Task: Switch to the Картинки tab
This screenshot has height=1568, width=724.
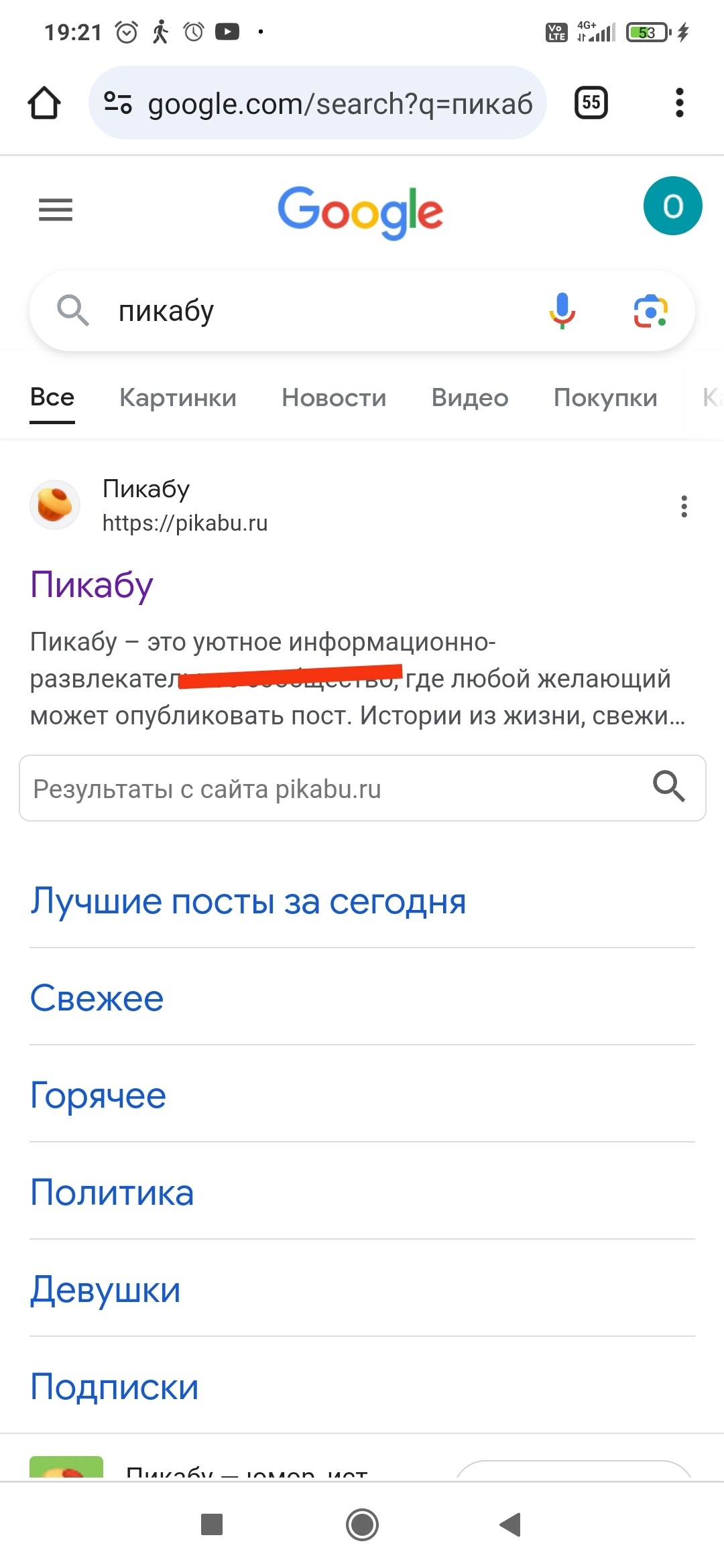Action: 178,398
